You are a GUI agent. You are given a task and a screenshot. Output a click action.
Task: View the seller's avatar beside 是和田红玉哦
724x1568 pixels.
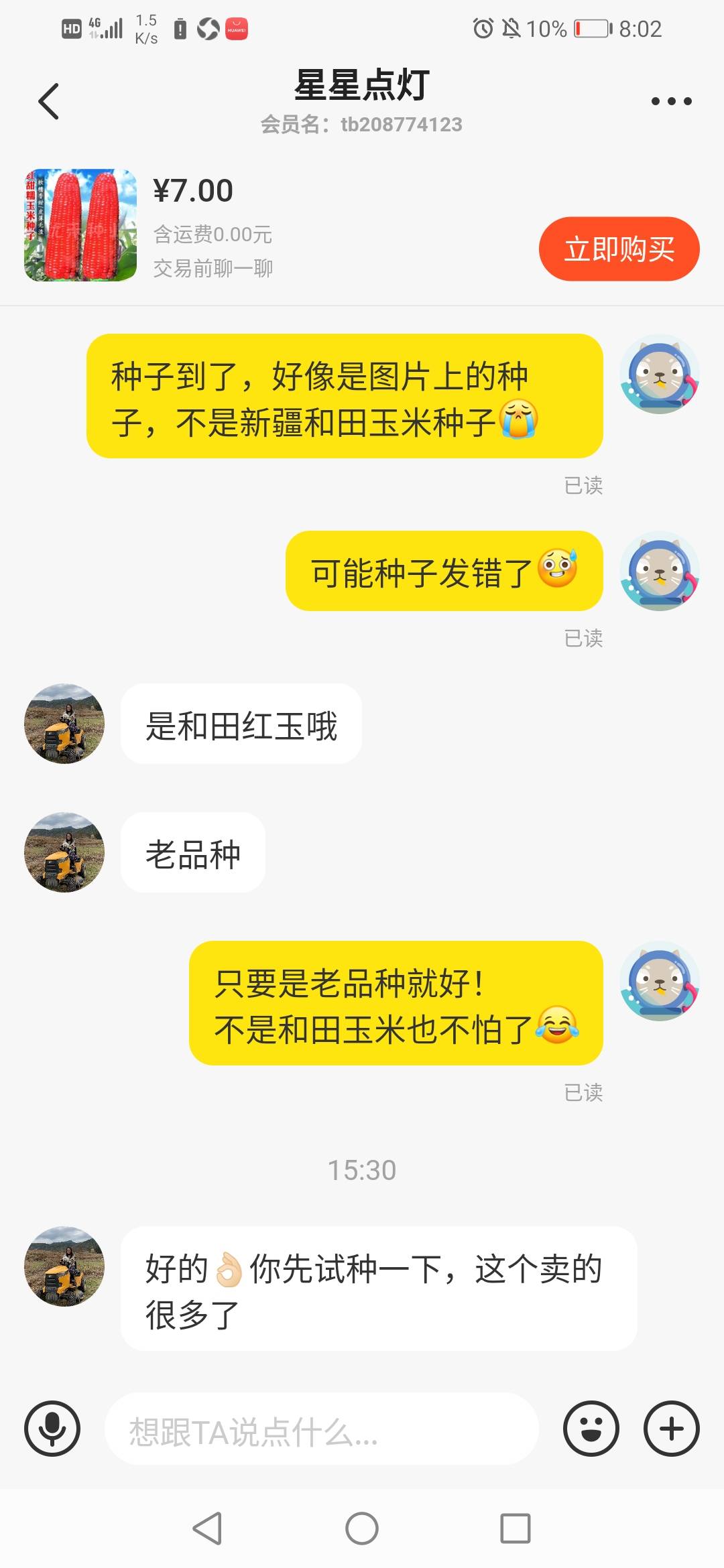(x=64, y=724)
